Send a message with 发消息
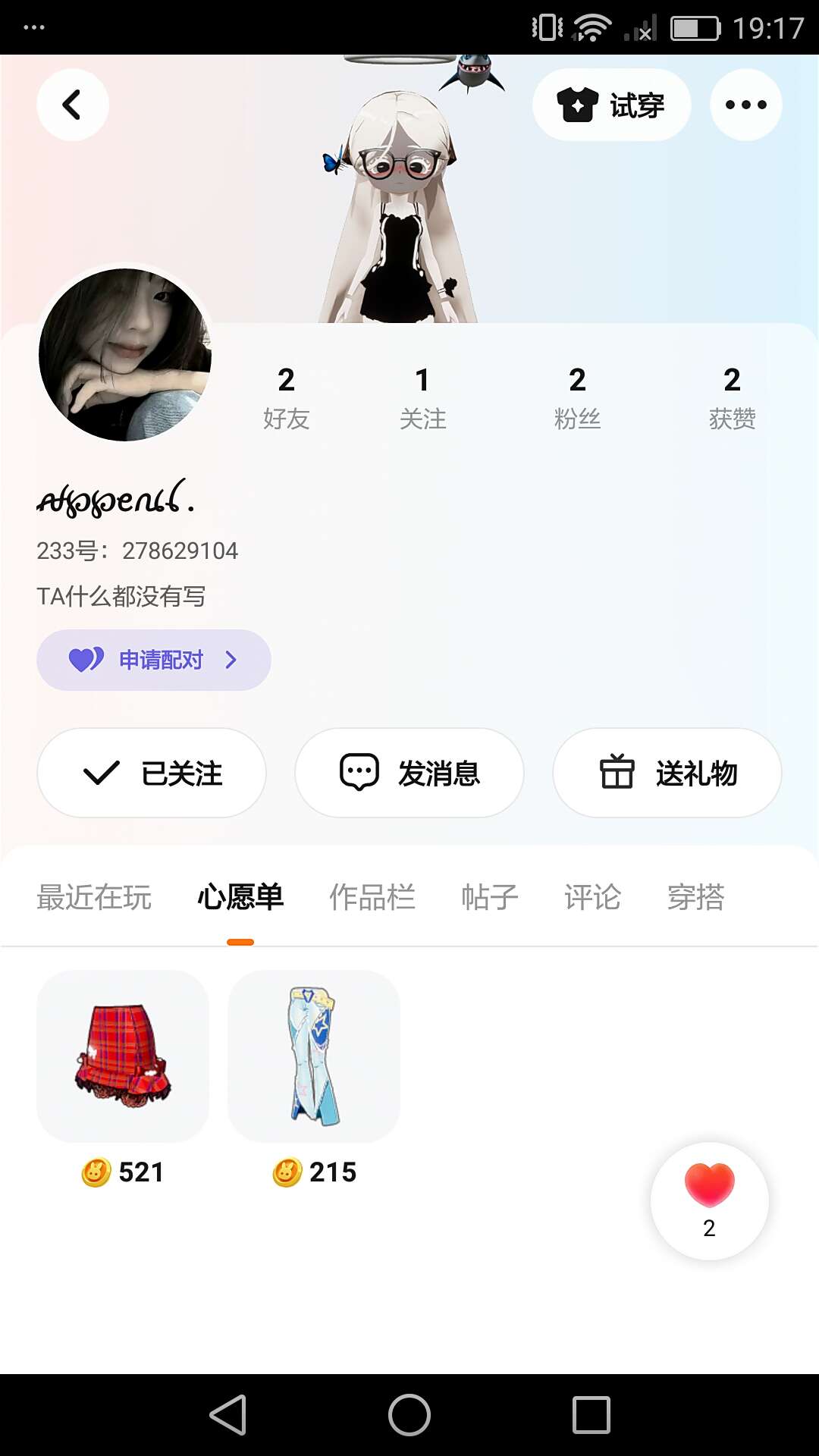 (409, 773)
